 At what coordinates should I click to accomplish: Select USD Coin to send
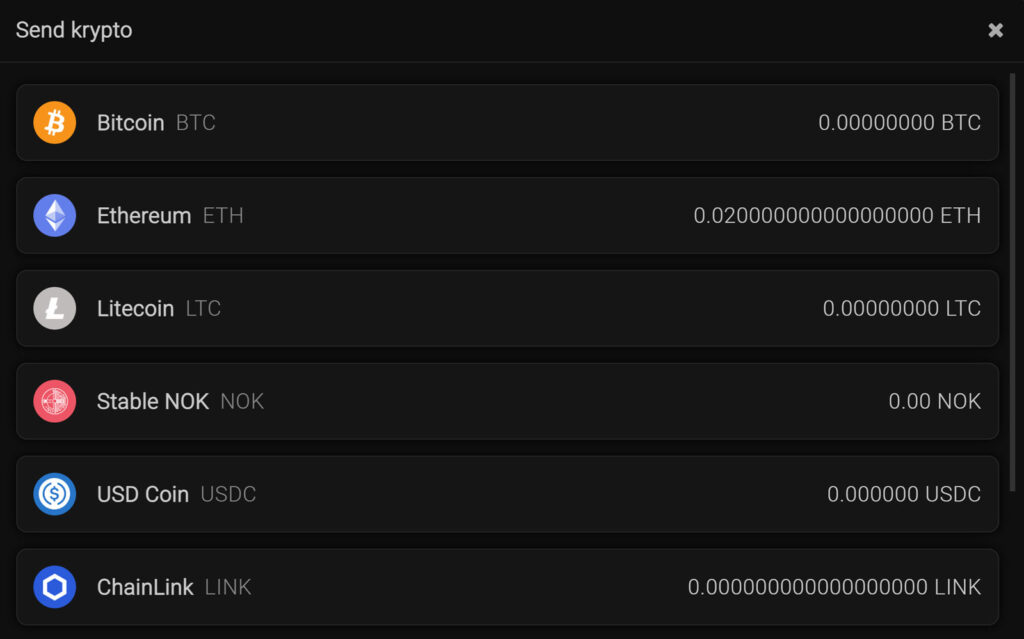point(507,494)
